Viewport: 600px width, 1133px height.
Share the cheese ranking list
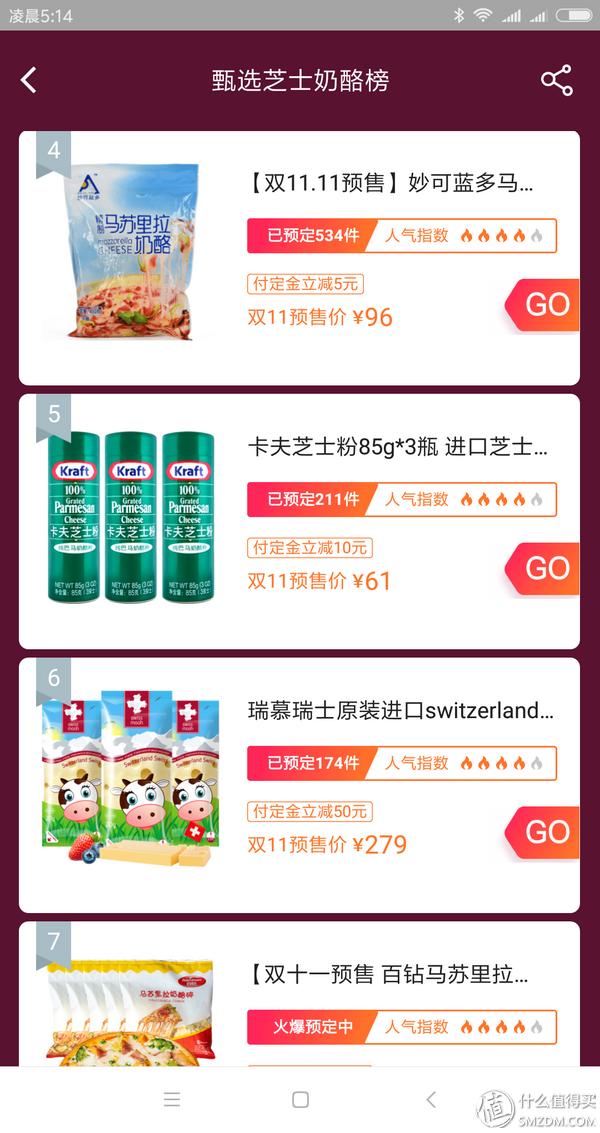(x=556, y=81)
